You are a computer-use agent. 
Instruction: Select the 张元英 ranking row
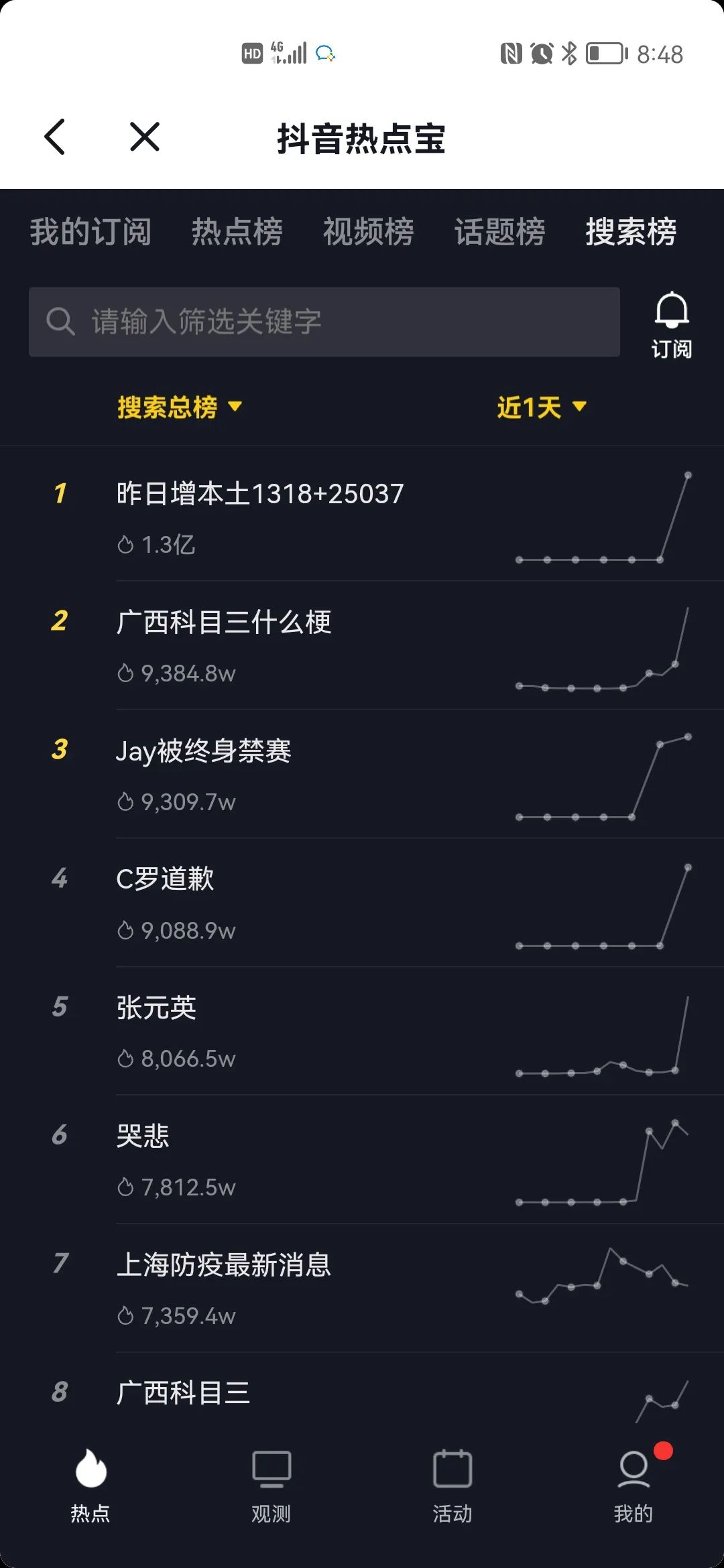pos(156,1008)
